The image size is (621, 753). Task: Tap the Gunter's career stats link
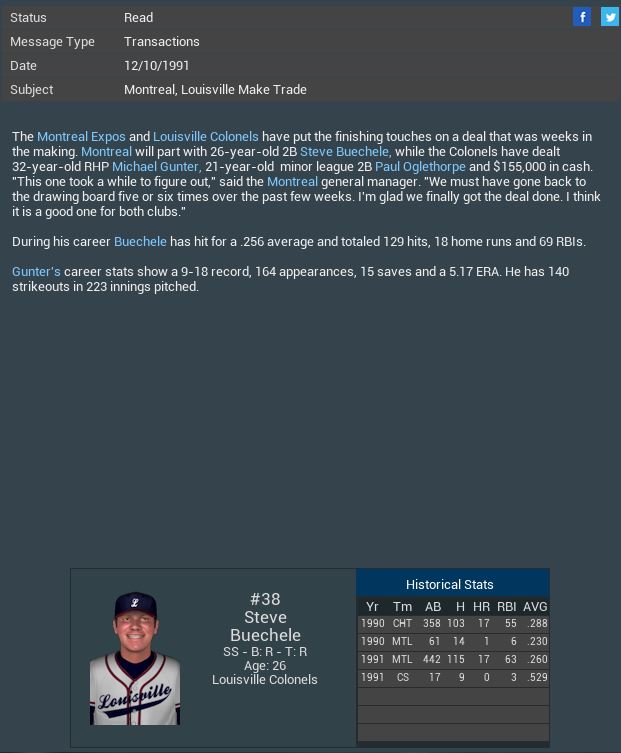[36, 272]
